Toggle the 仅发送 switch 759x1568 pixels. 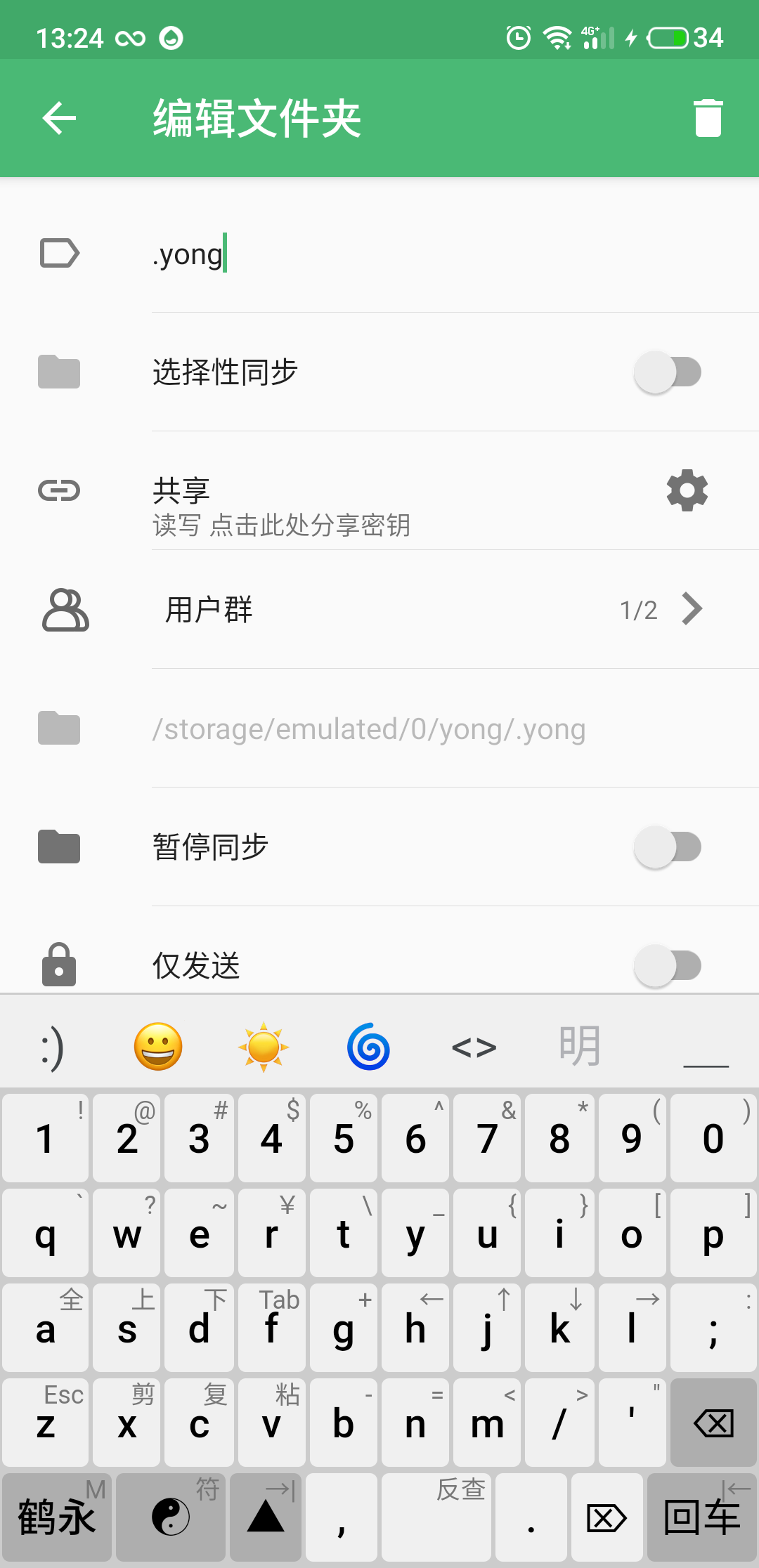pyautogui.click(x=668, y=966)
